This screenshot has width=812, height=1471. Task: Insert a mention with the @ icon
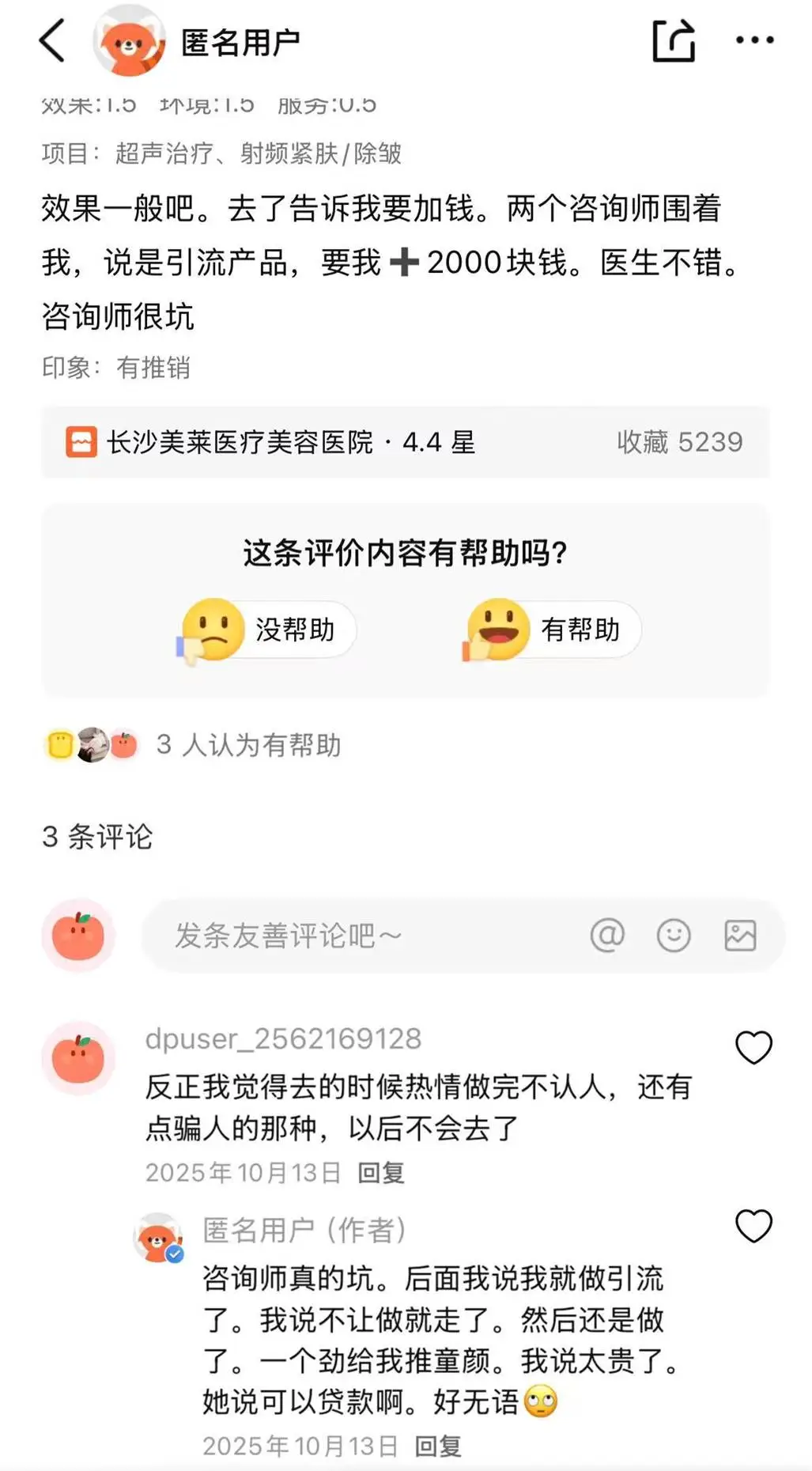point(607,936)
